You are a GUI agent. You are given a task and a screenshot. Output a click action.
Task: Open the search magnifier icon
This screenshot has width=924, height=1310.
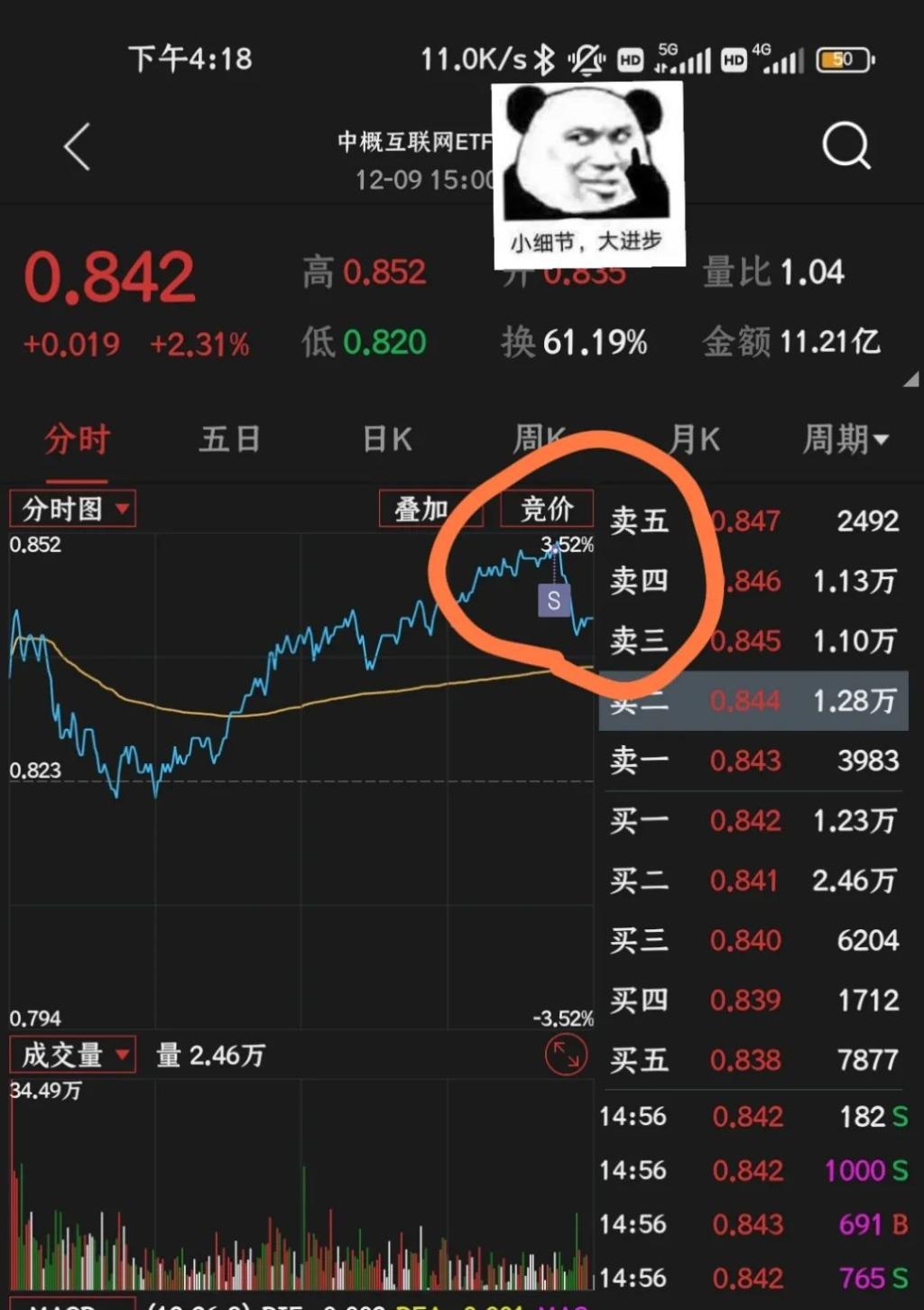[x=846, y=146]
